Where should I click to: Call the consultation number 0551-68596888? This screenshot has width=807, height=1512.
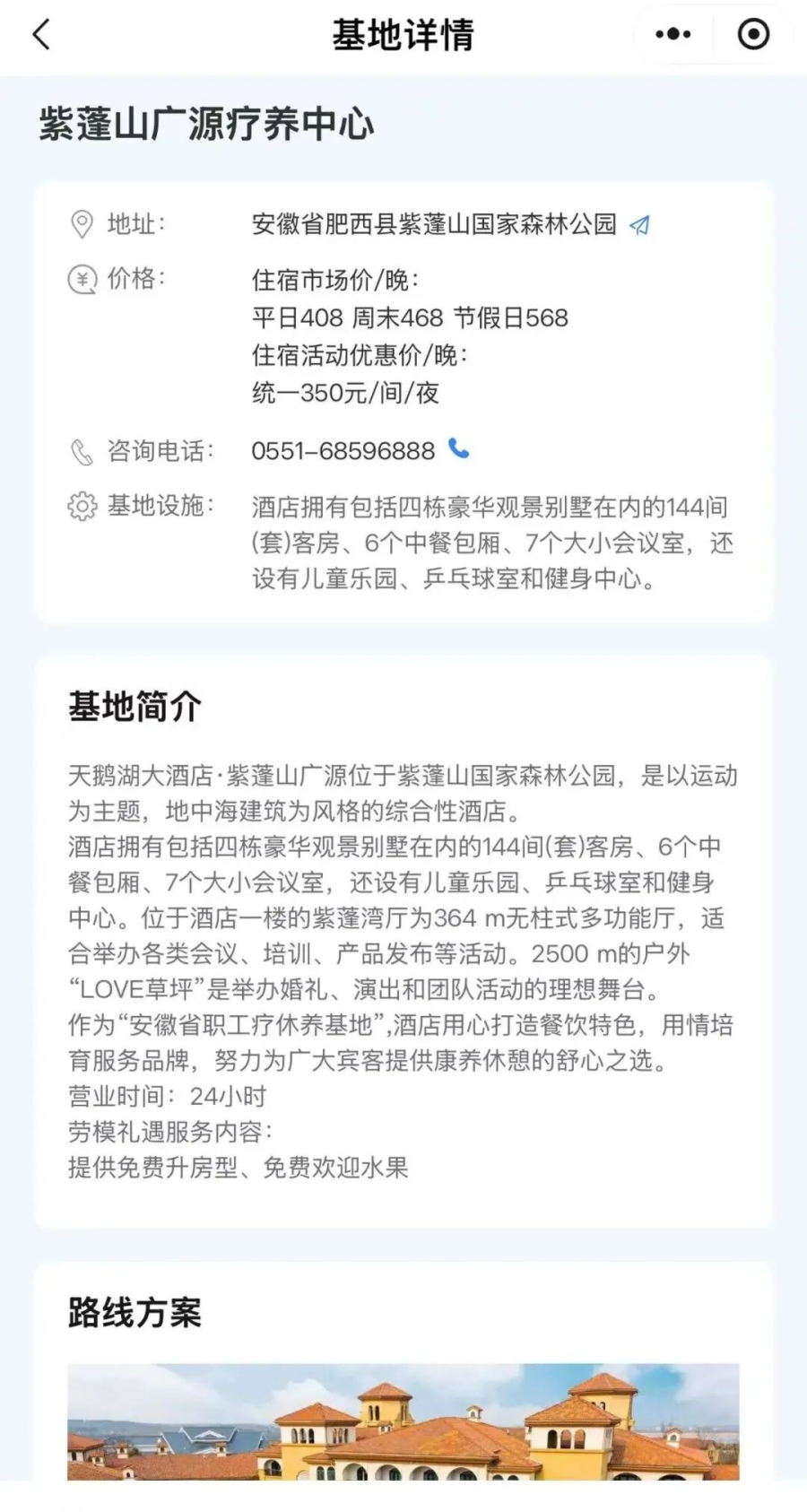point(459,448)
